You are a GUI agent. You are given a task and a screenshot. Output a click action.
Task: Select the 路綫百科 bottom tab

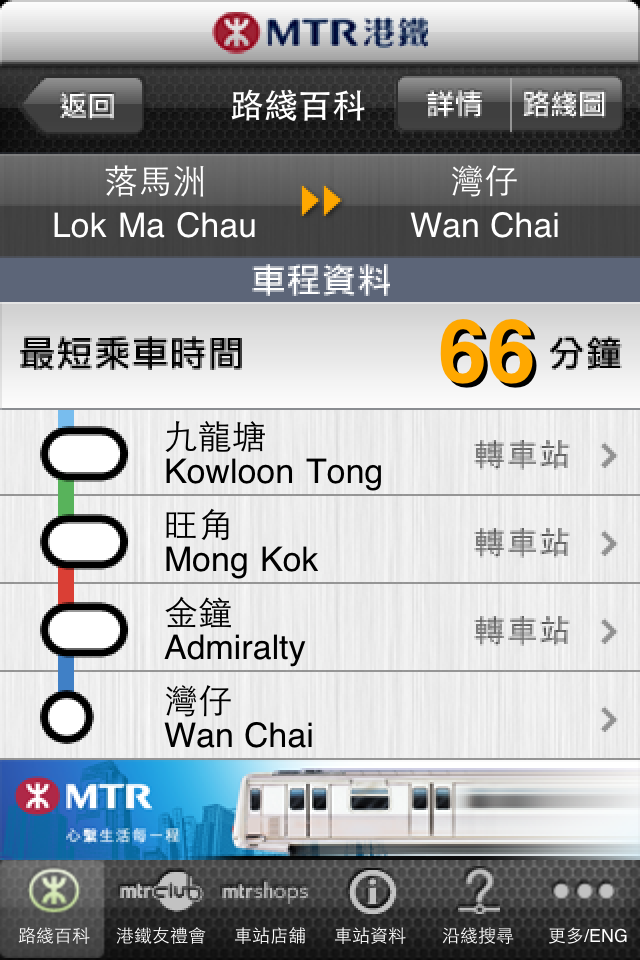53,909
